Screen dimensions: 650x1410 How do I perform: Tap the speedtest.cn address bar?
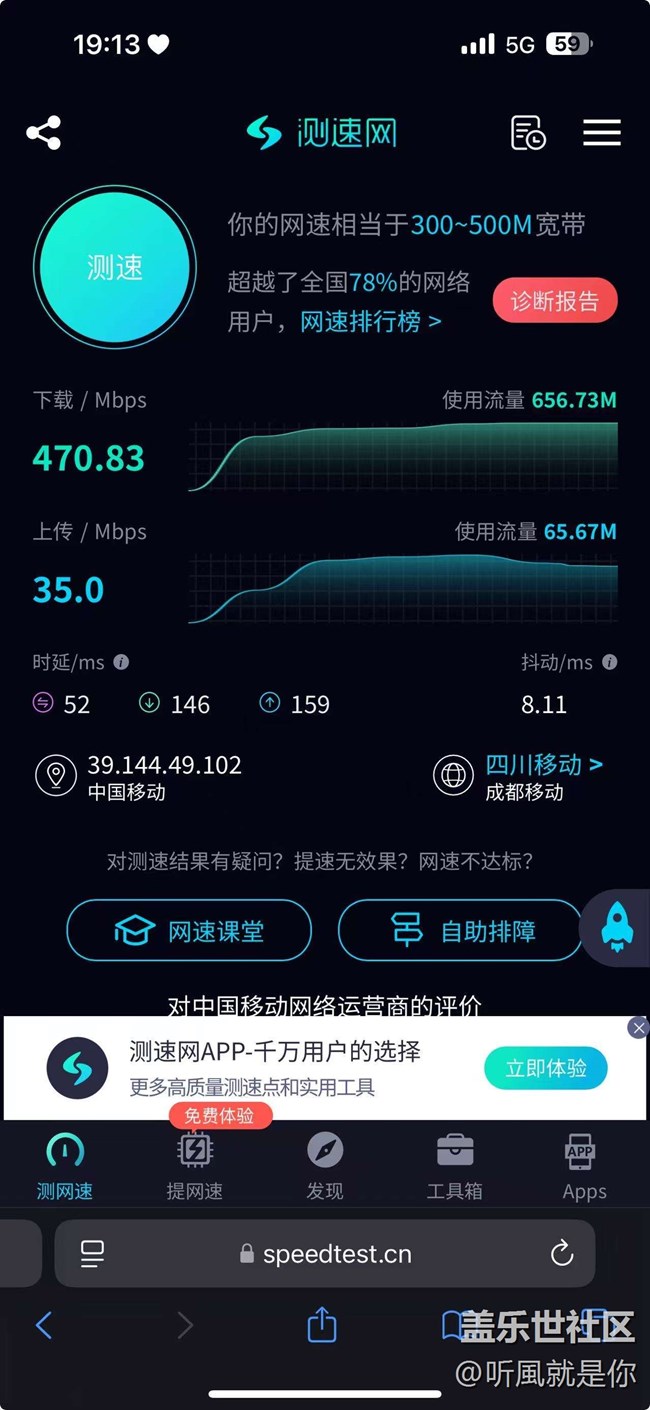coord(325,1253)
